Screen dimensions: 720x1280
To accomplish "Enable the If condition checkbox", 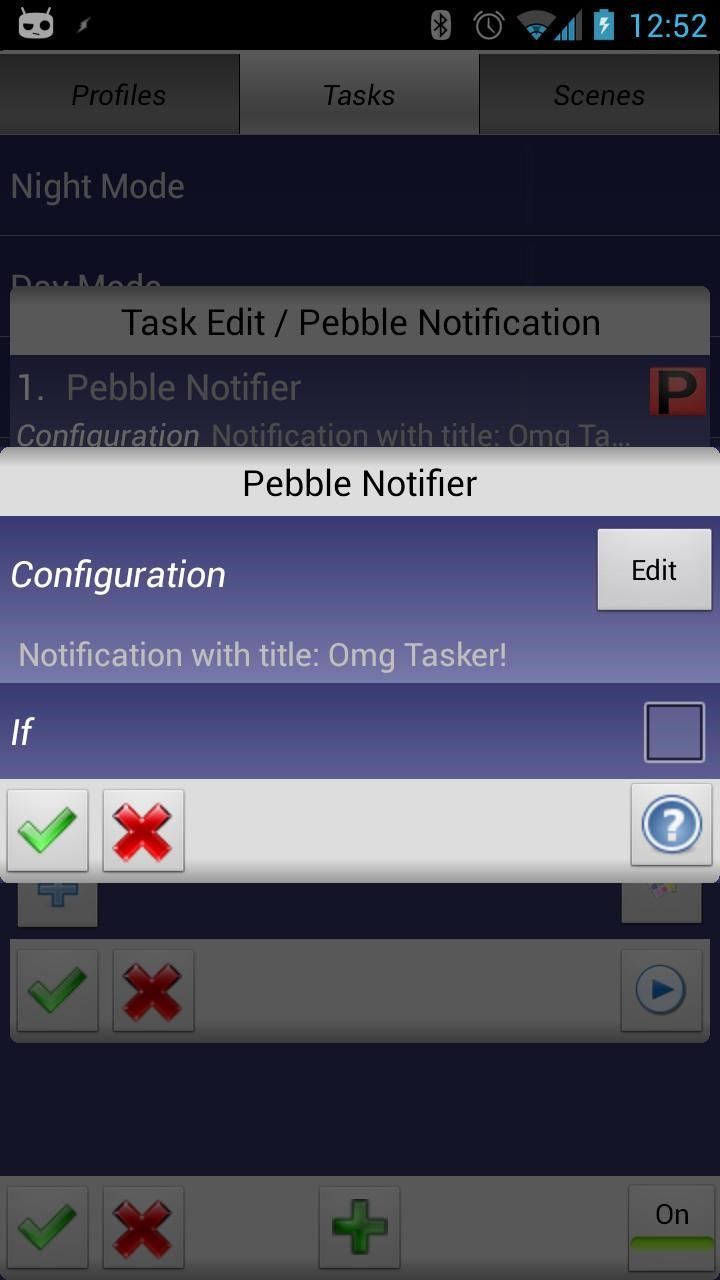I will pyautogui.click(x=674, y=730).
